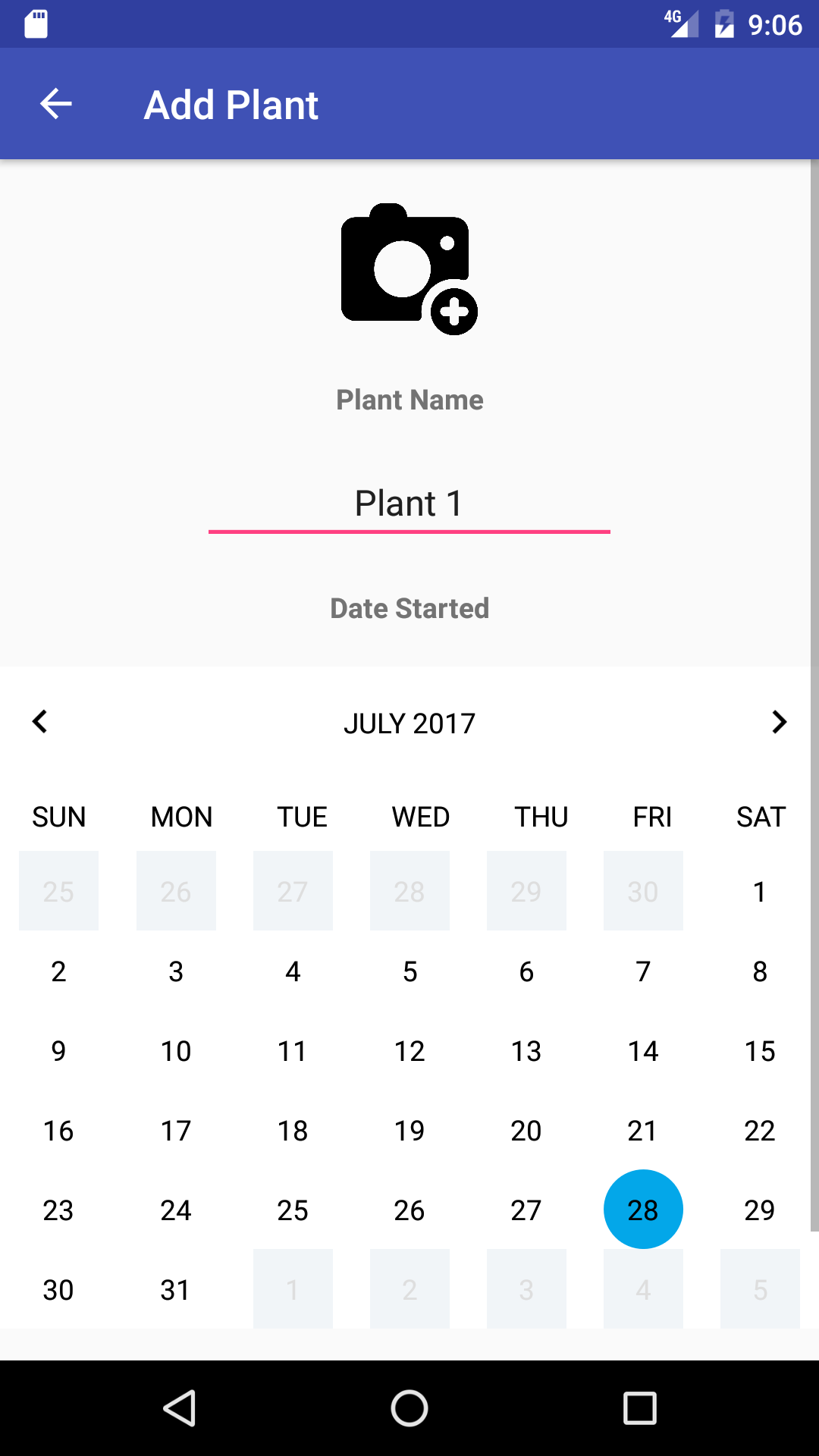Viewport: 819px width, 1456px height.
Task: Pick July 17 as start date
Action: 176,1131
